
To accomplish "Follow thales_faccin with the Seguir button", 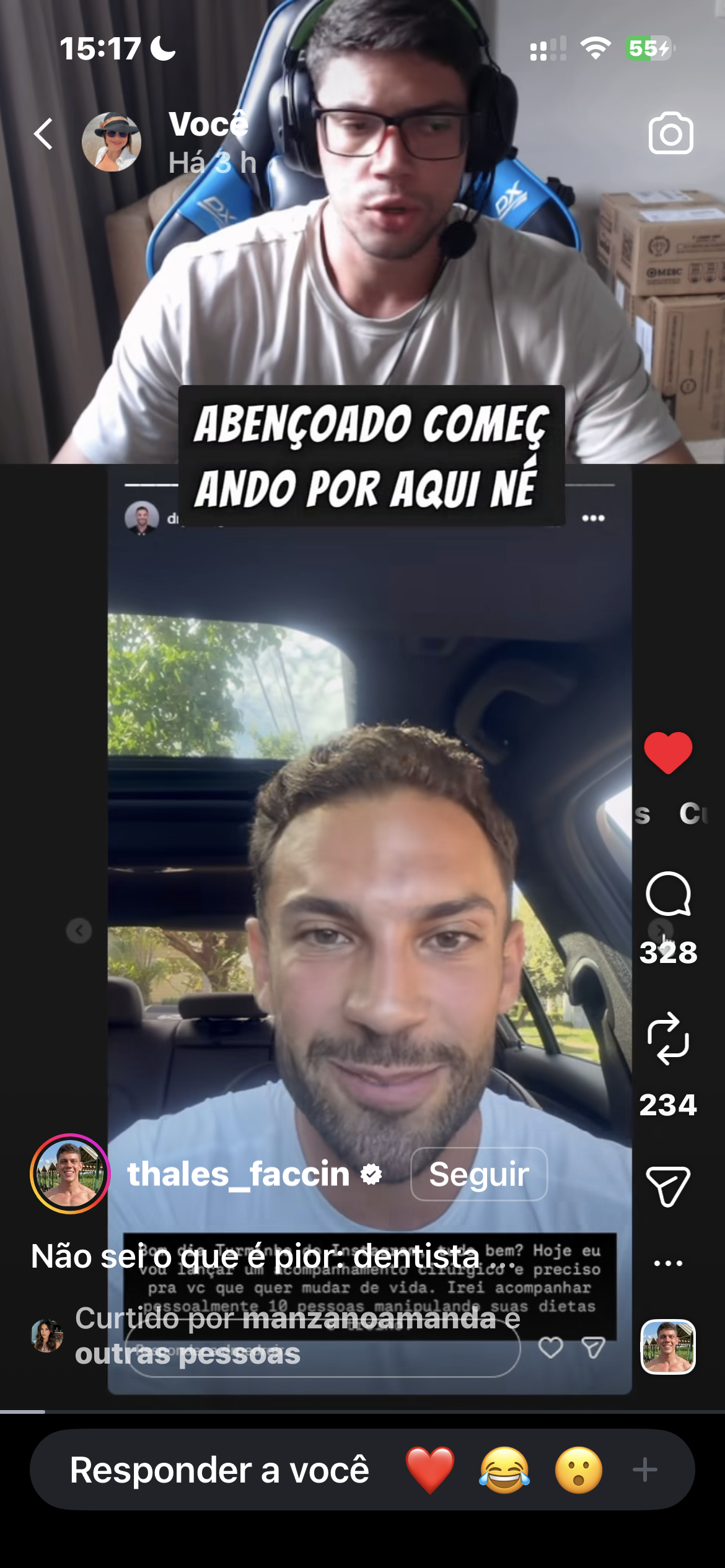I will (479, 1175).
